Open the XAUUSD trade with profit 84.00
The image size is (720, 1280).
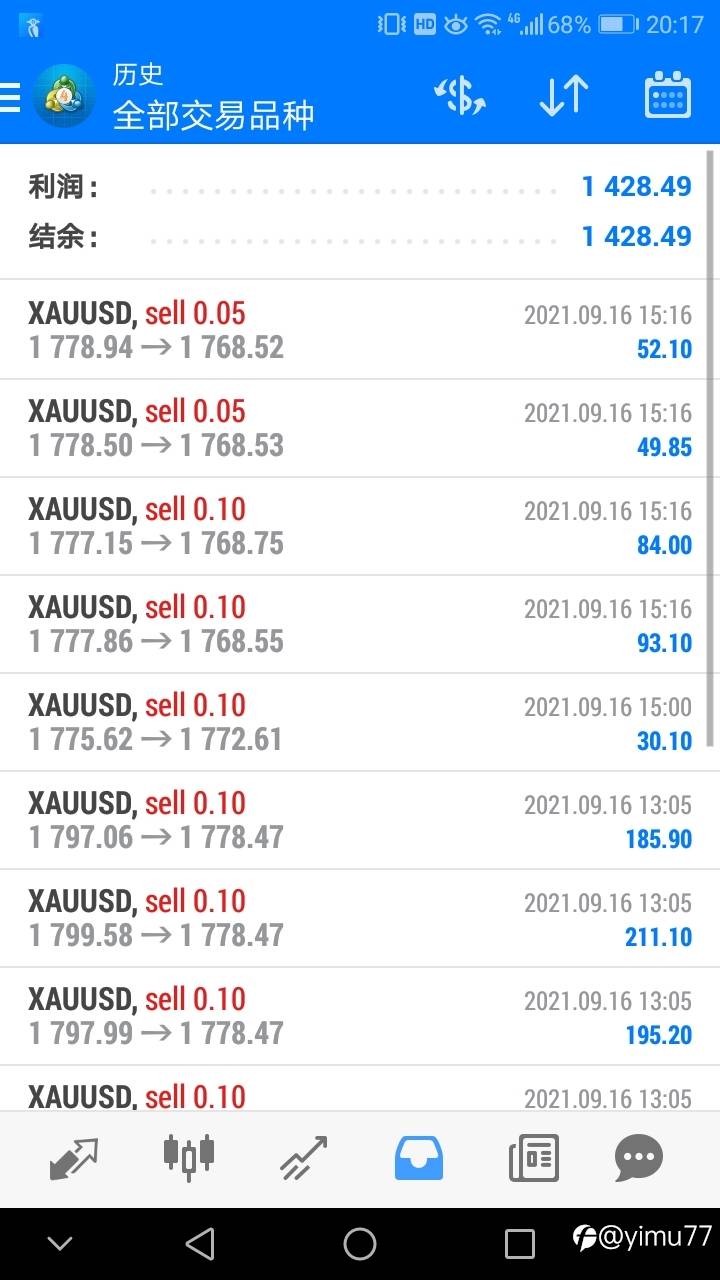click(x=360, y=526)
